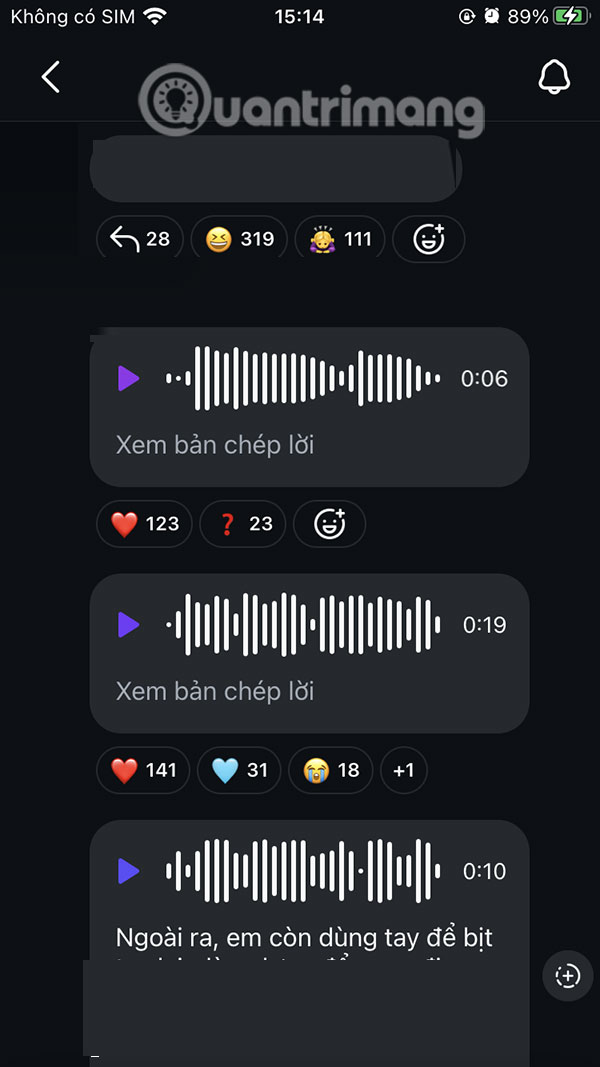Add a reaction under the 0:06 voice message
This screenshot has height=1067, width=600.
coord(329,523)
